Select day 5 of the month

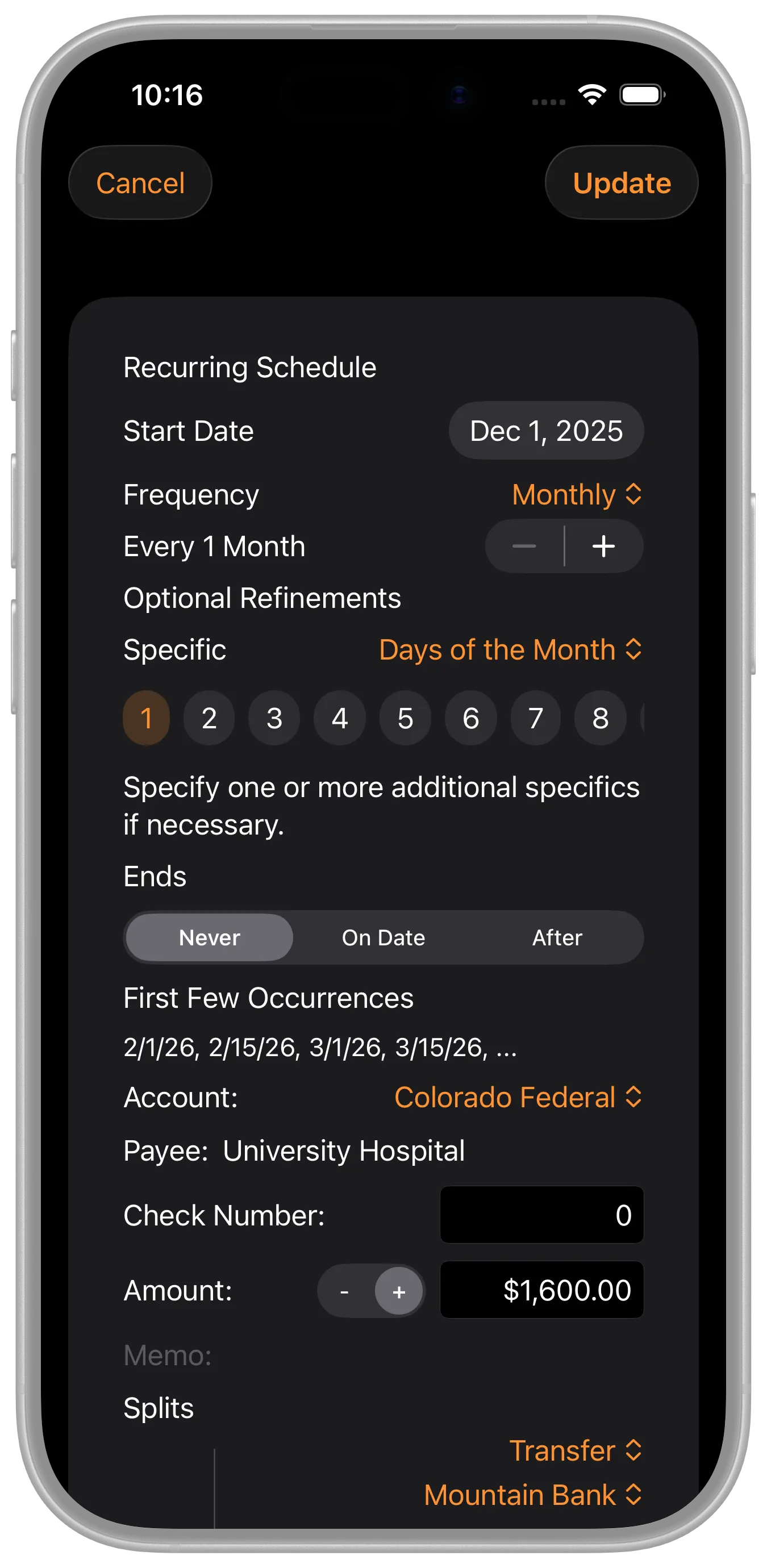(x=406, y=718)
